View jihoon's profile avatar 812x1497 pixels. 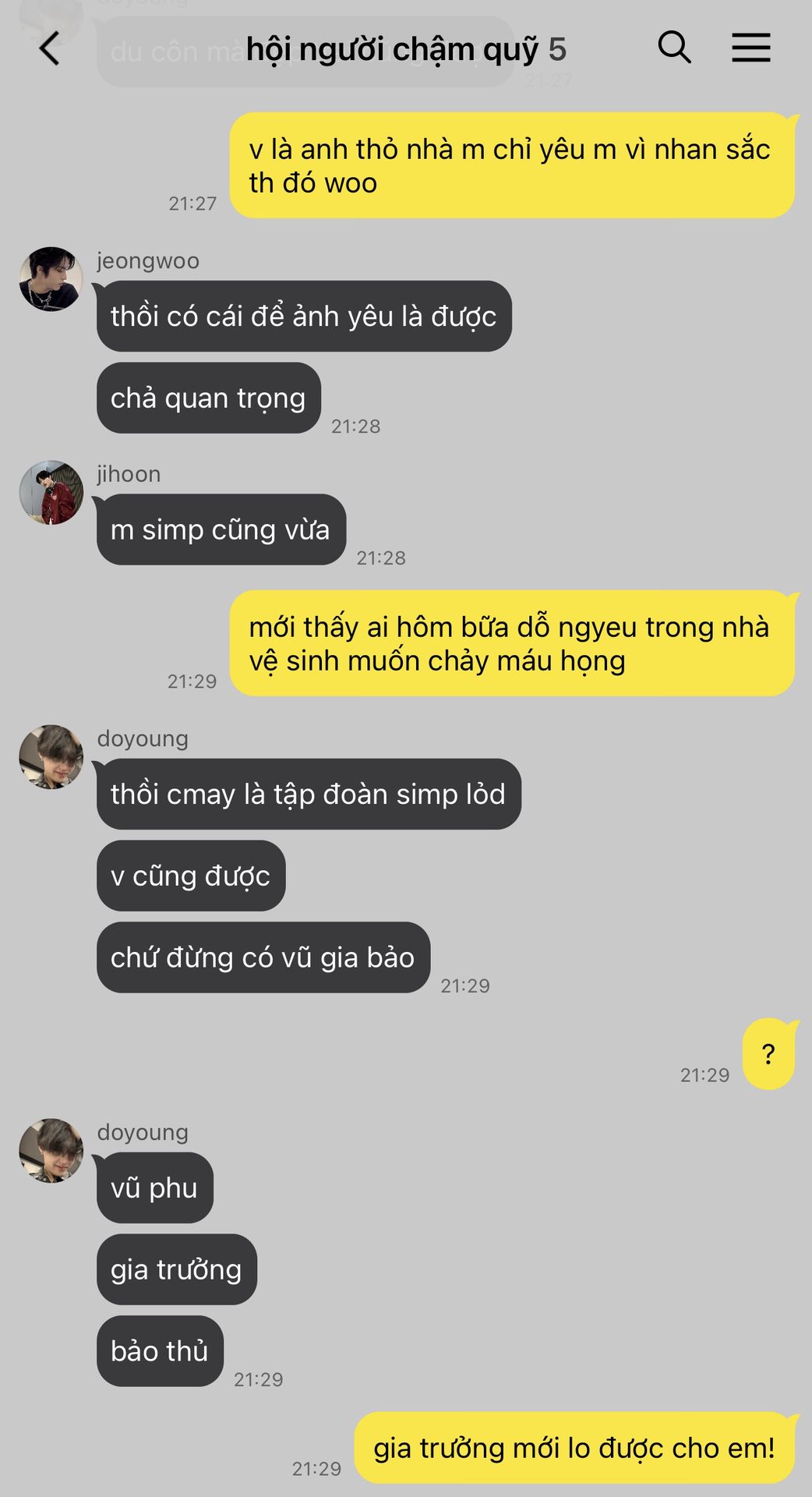pos(51,492)
